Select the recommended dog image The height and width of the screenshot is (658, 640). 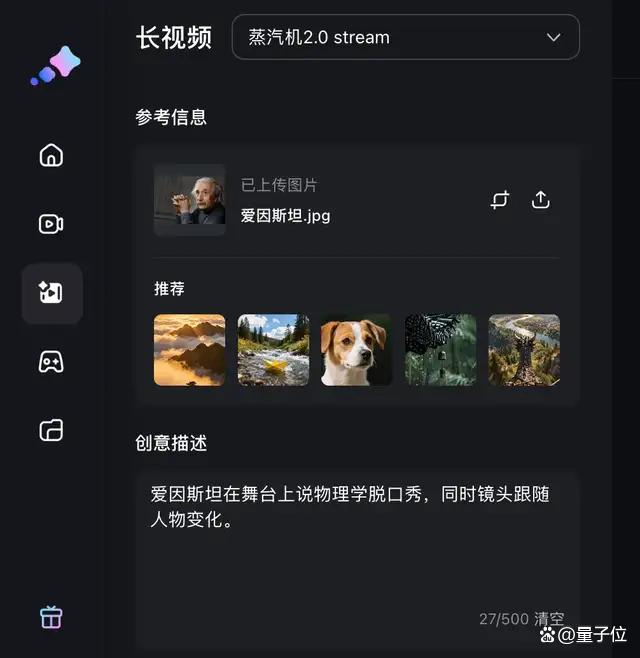(357, 350)
